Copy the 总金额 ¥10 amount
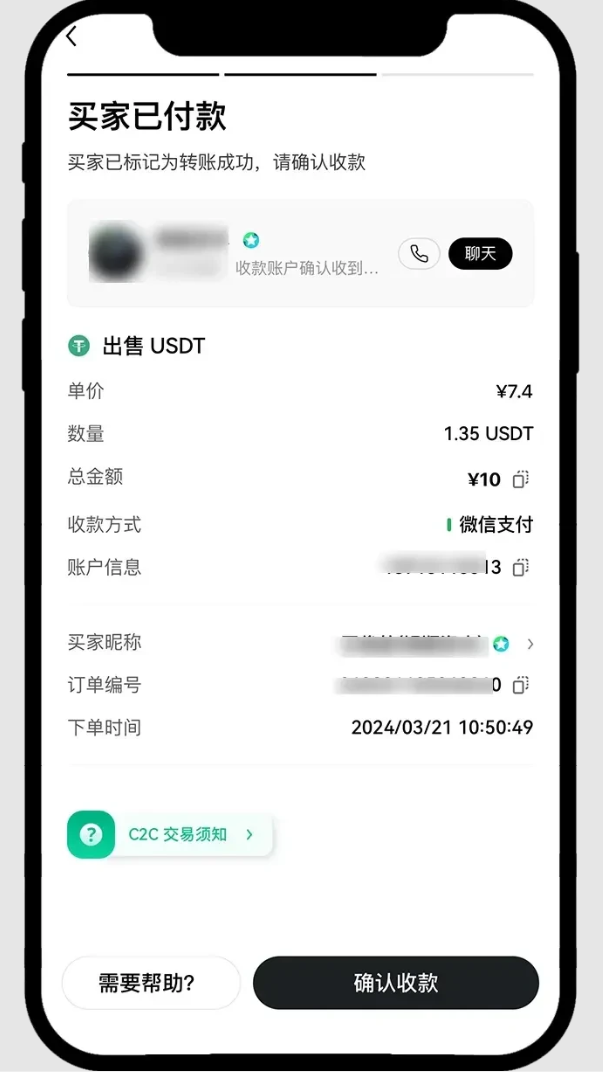The height and width of the screenshot is (1072, 603). [520, 480]
